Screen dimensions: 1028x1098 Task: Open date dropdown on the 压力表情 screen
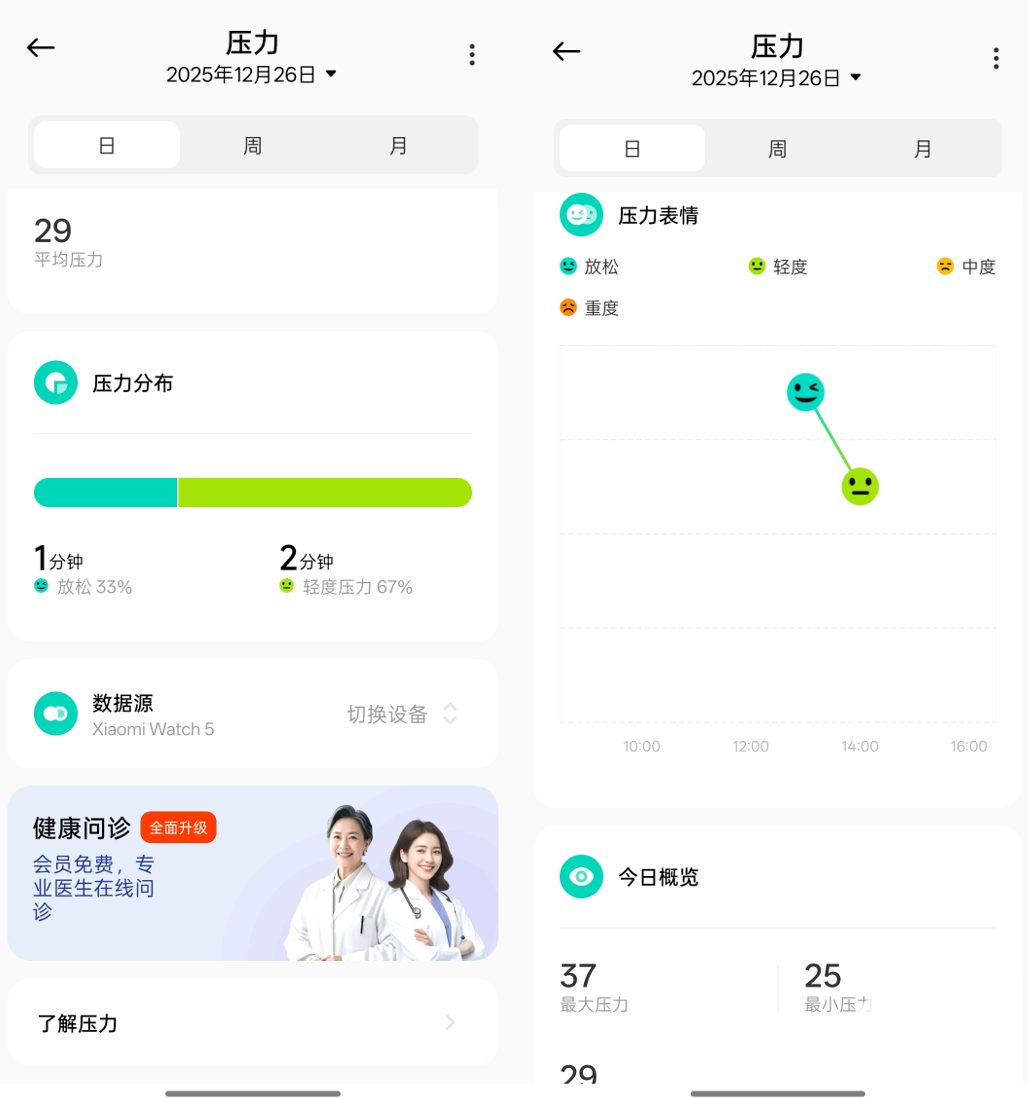[x=777, y=78]
